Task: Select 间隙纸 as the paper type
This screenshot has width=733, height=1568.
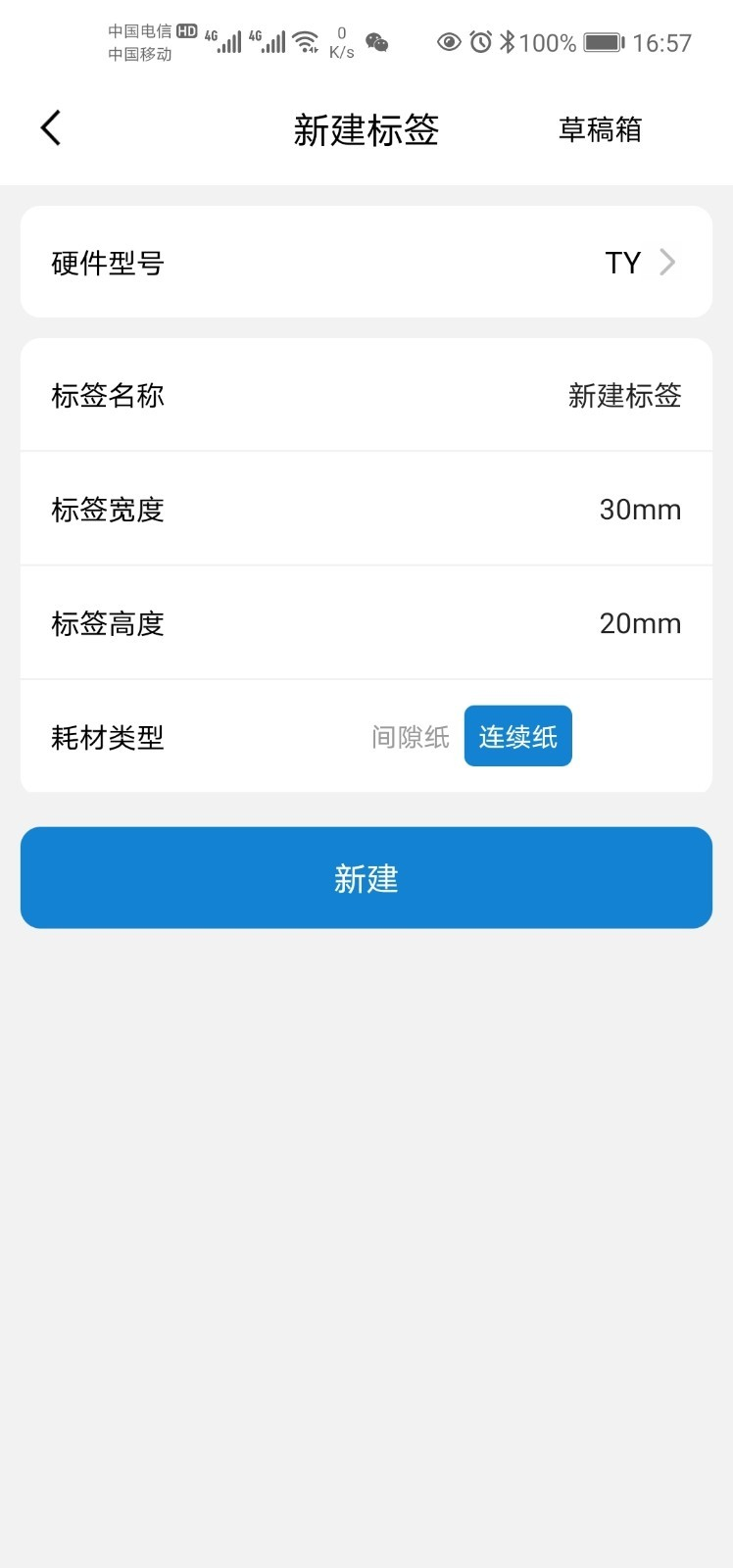Action: pyautogui.click(x=411, y=736)
